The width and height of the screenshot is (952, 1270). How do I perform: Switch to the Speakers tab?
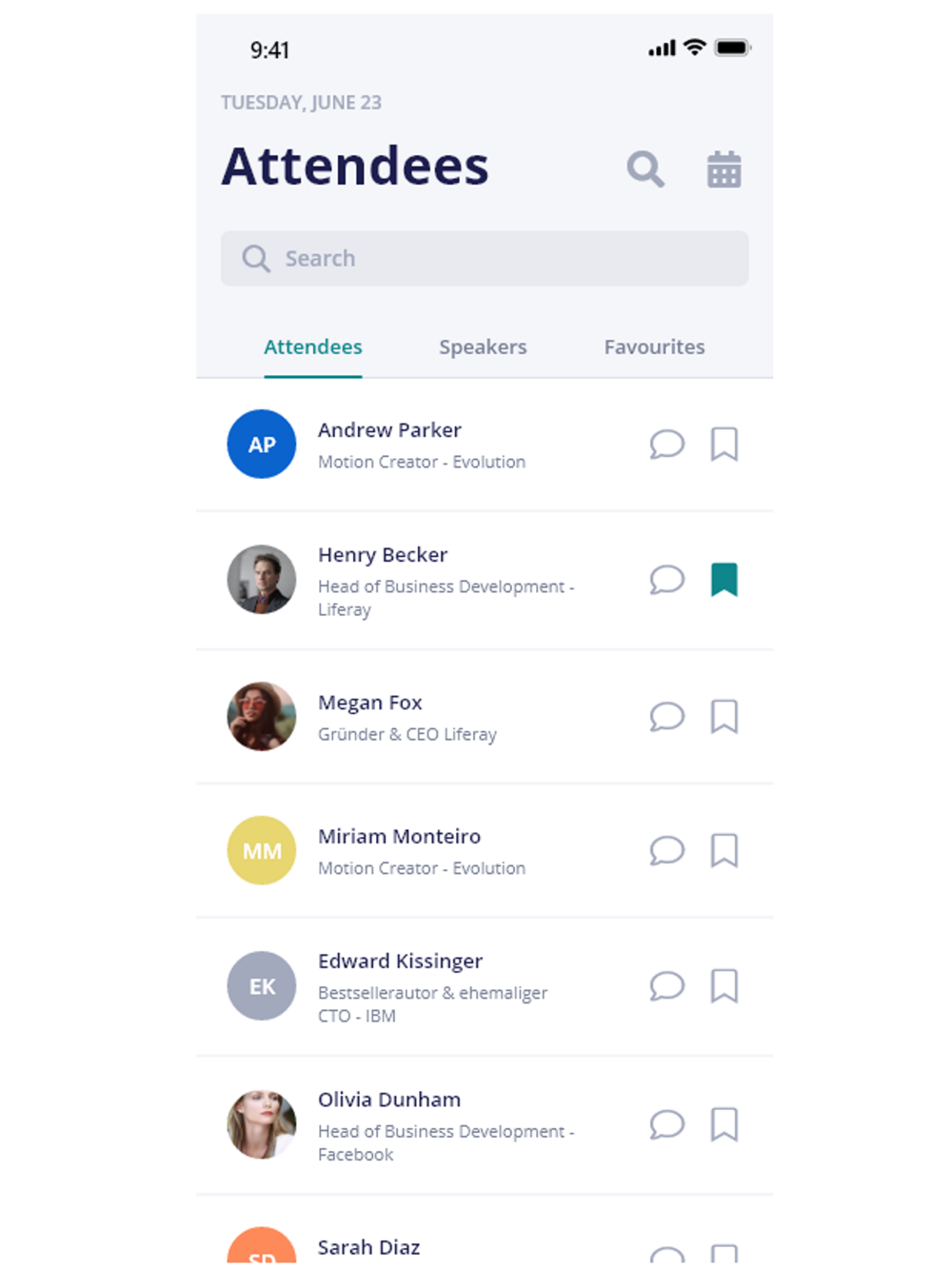tap(483, 347)
